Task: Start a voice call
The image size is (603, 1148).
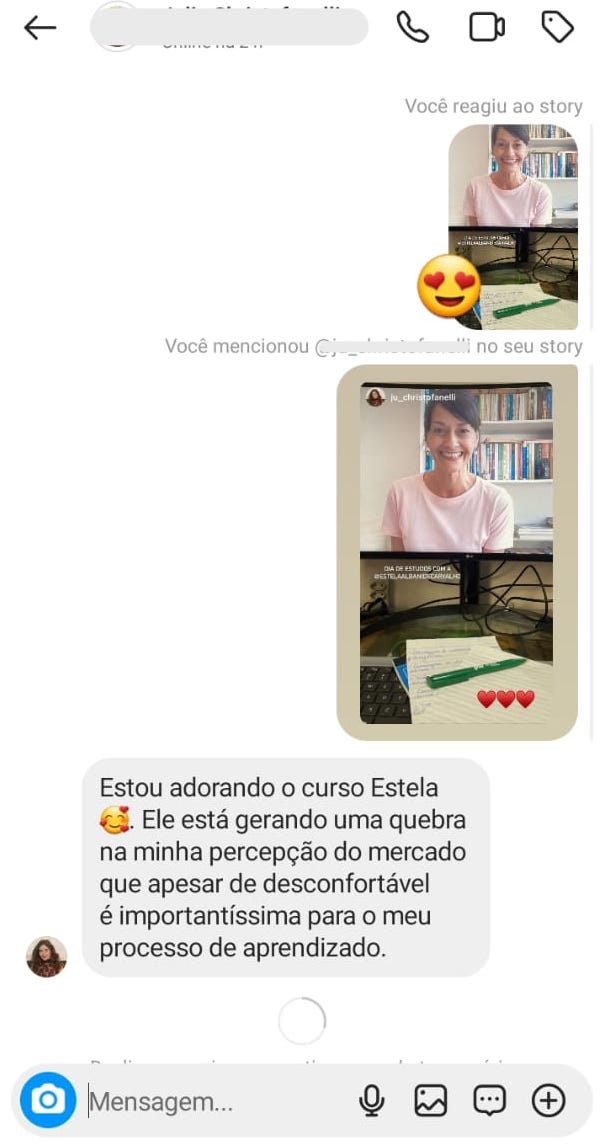Action: tap(413, 27)
